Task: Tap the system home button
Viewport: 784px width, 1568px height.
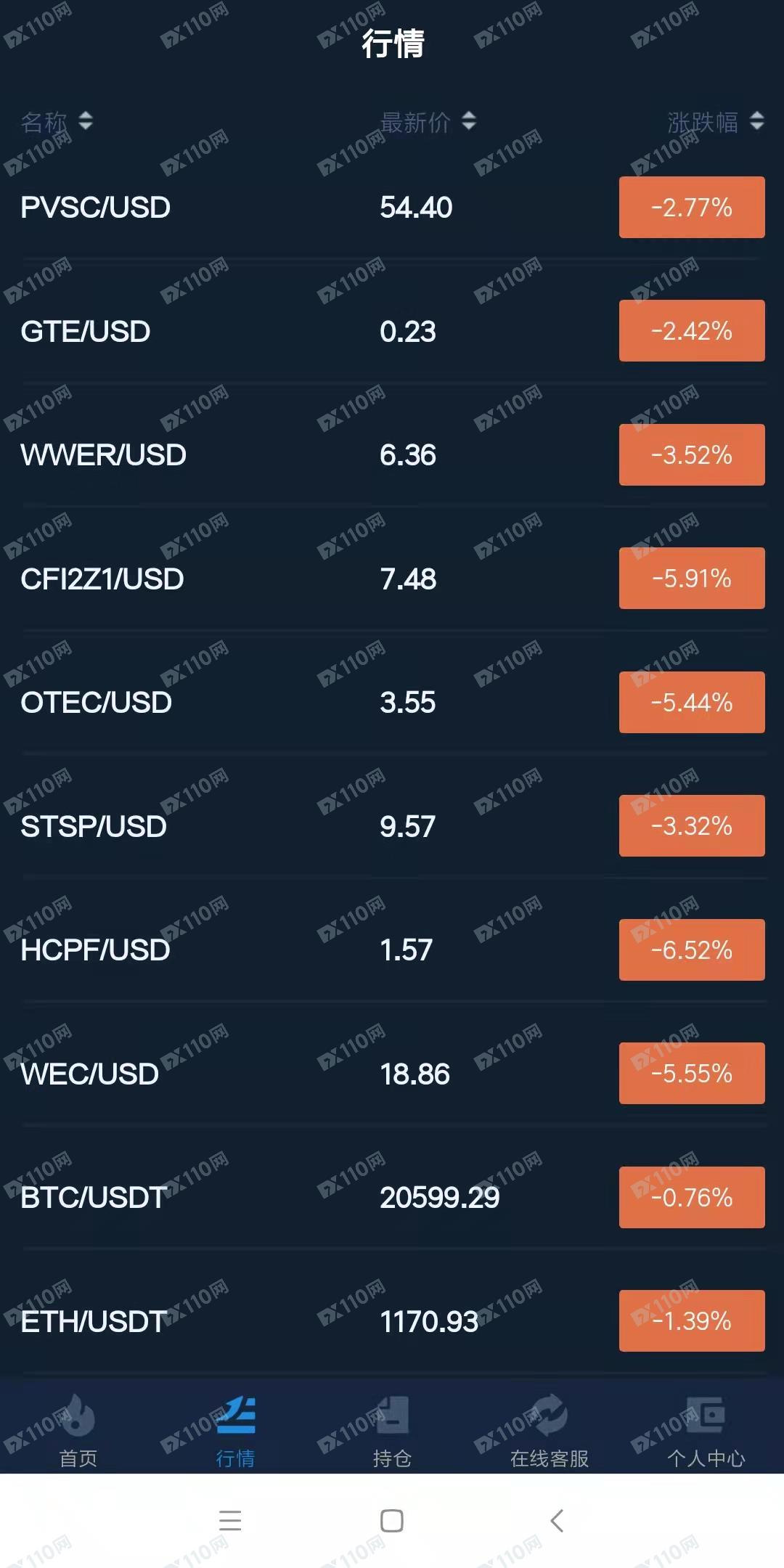Action: click(x=392, y=1520)
